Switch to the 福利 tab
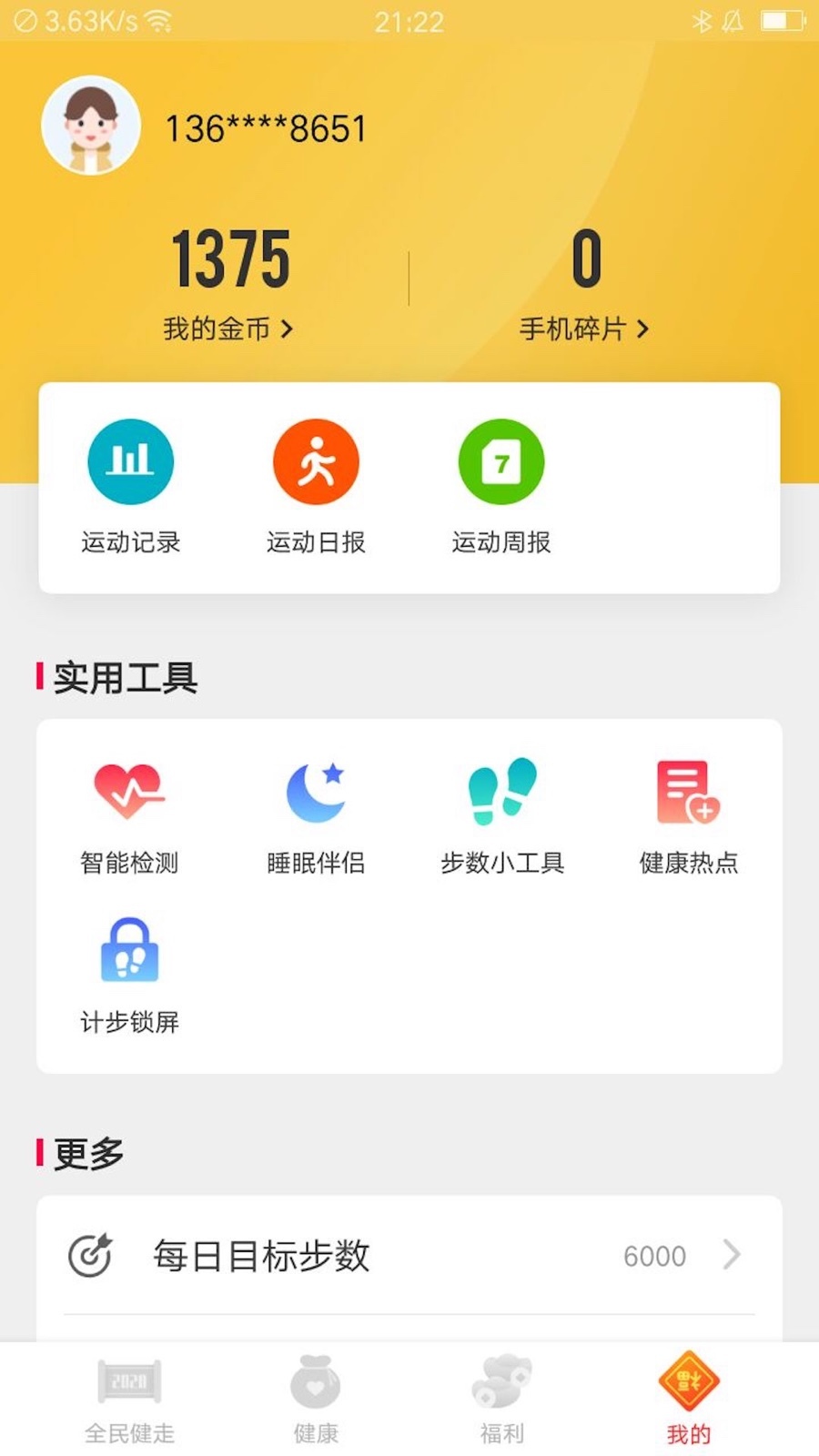This screenshot has width=819, height=1456. tap(502, 1400)
